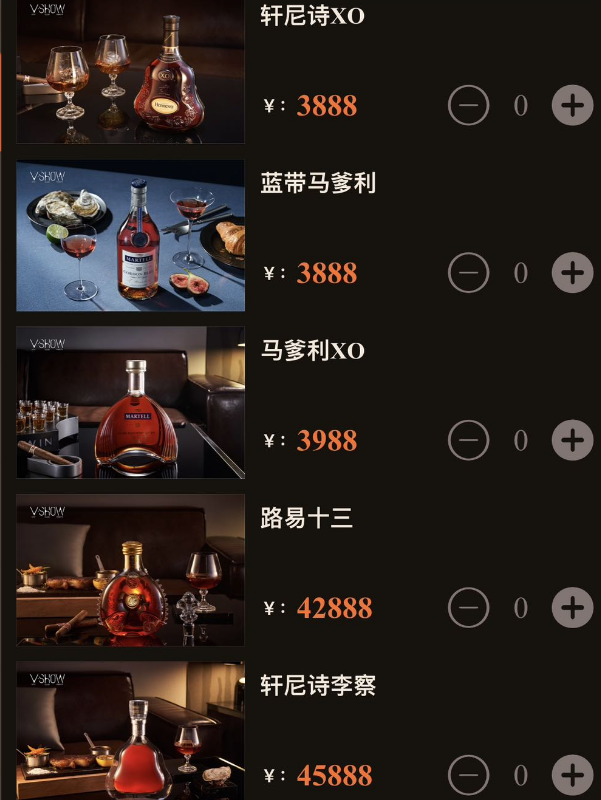This screenshot has height=800, width=601.
Task: Open the 马爹利XO product image
Action: click(130, 402)
